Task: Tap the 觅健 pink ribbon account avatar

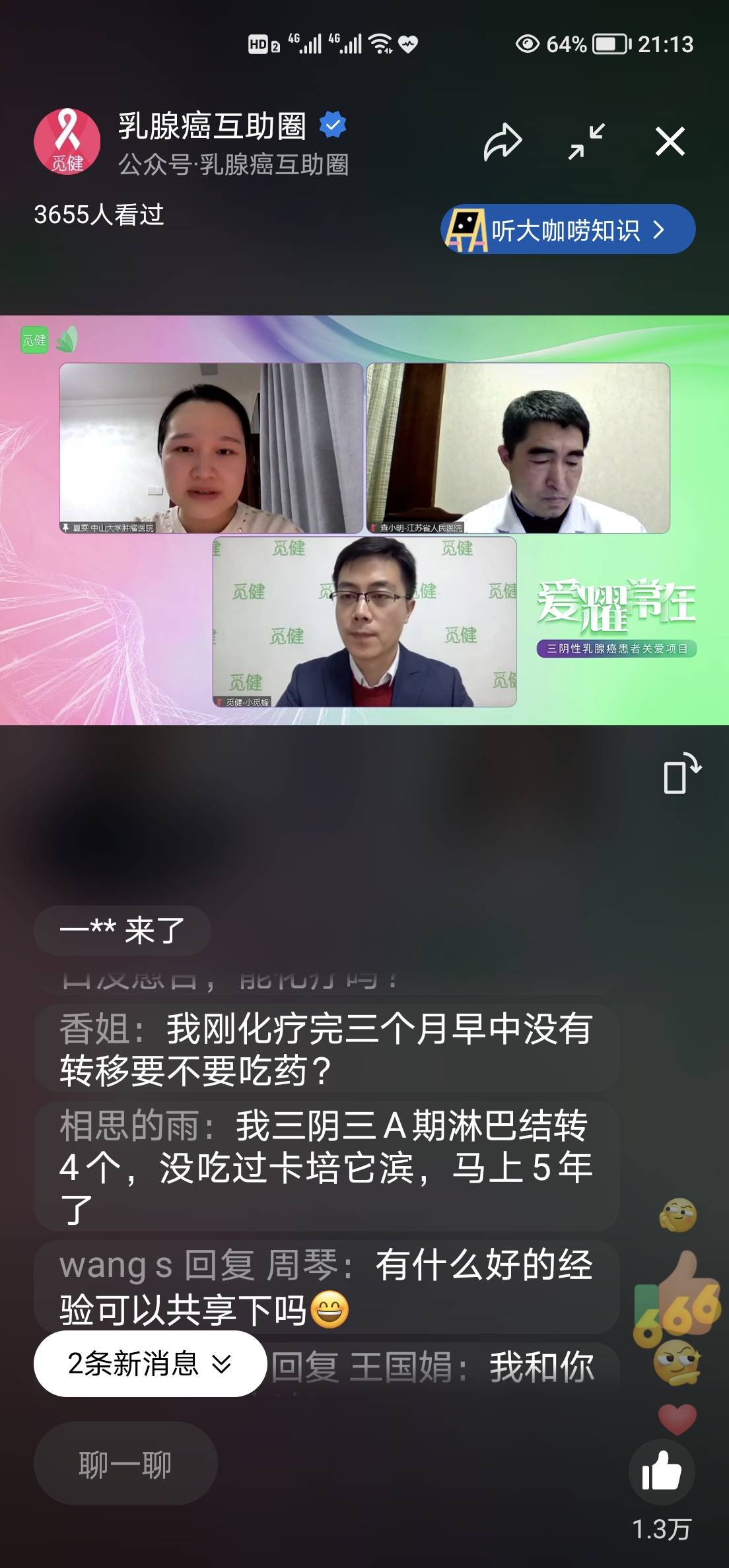Action: click(x=68, y=141)
